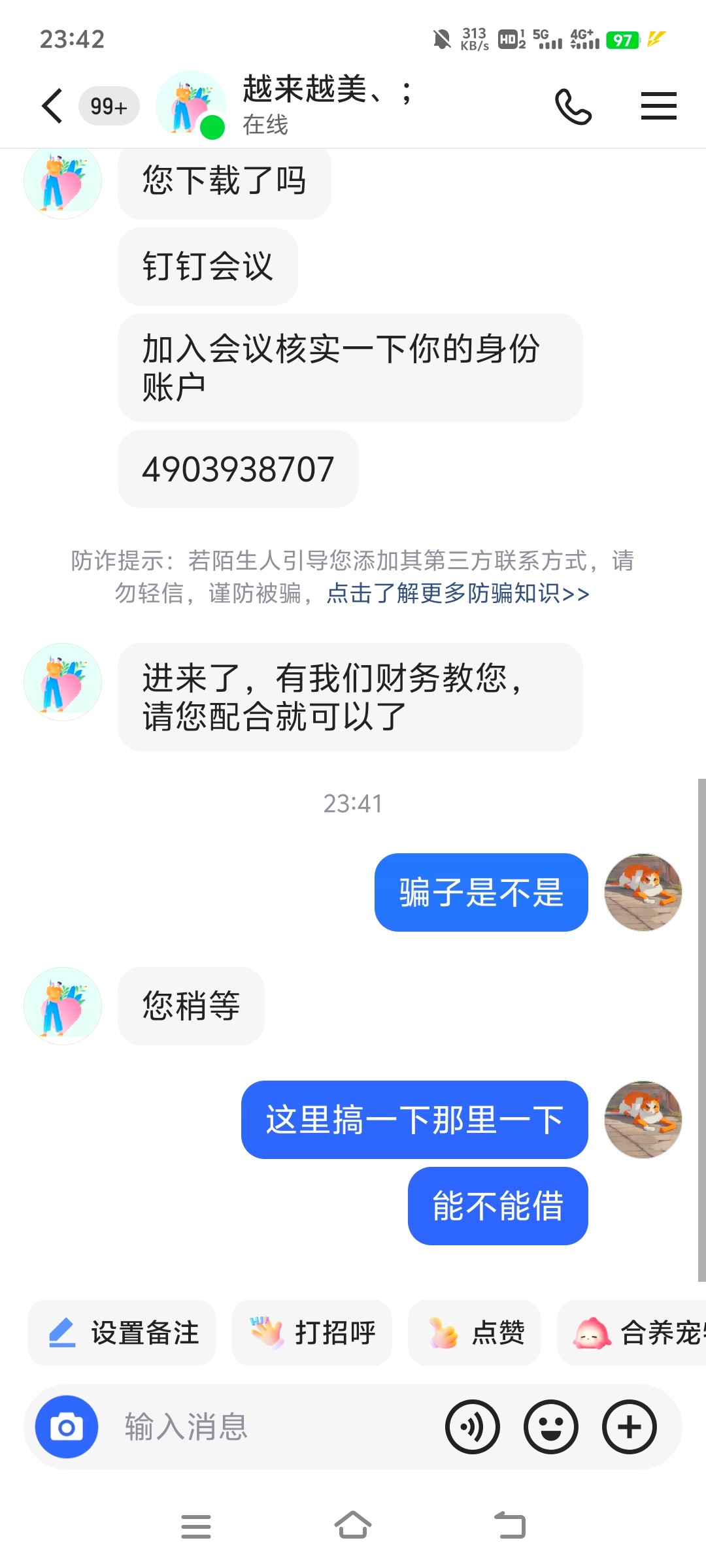Go back to the message list
706x1568 pixels.
pyautogui.click(x=52, y=106)
